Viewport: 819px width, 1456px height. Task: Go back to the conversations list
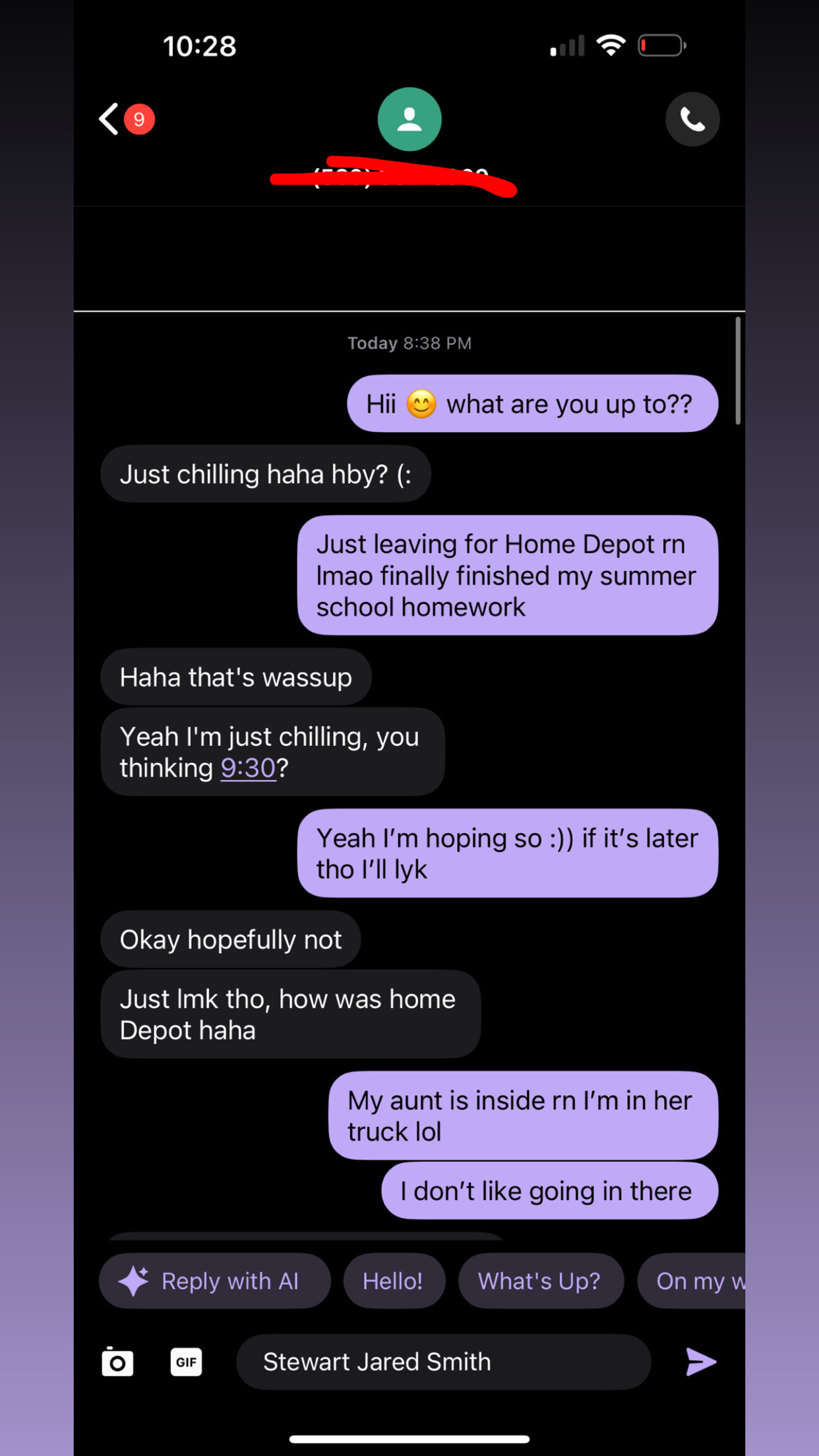(109, 119)
